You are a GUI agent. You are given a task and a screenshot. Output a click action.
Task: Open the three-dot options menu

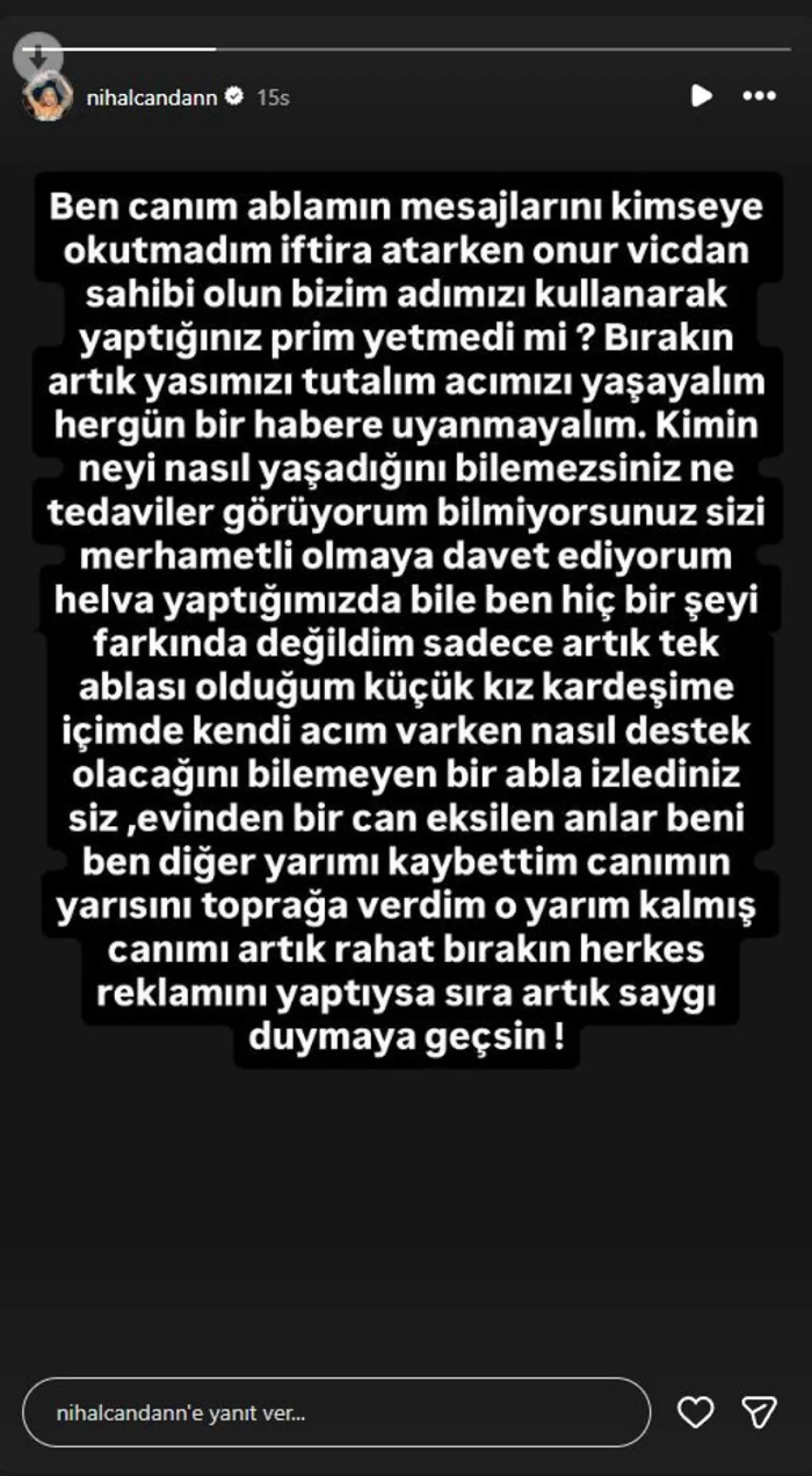point(759,96)
